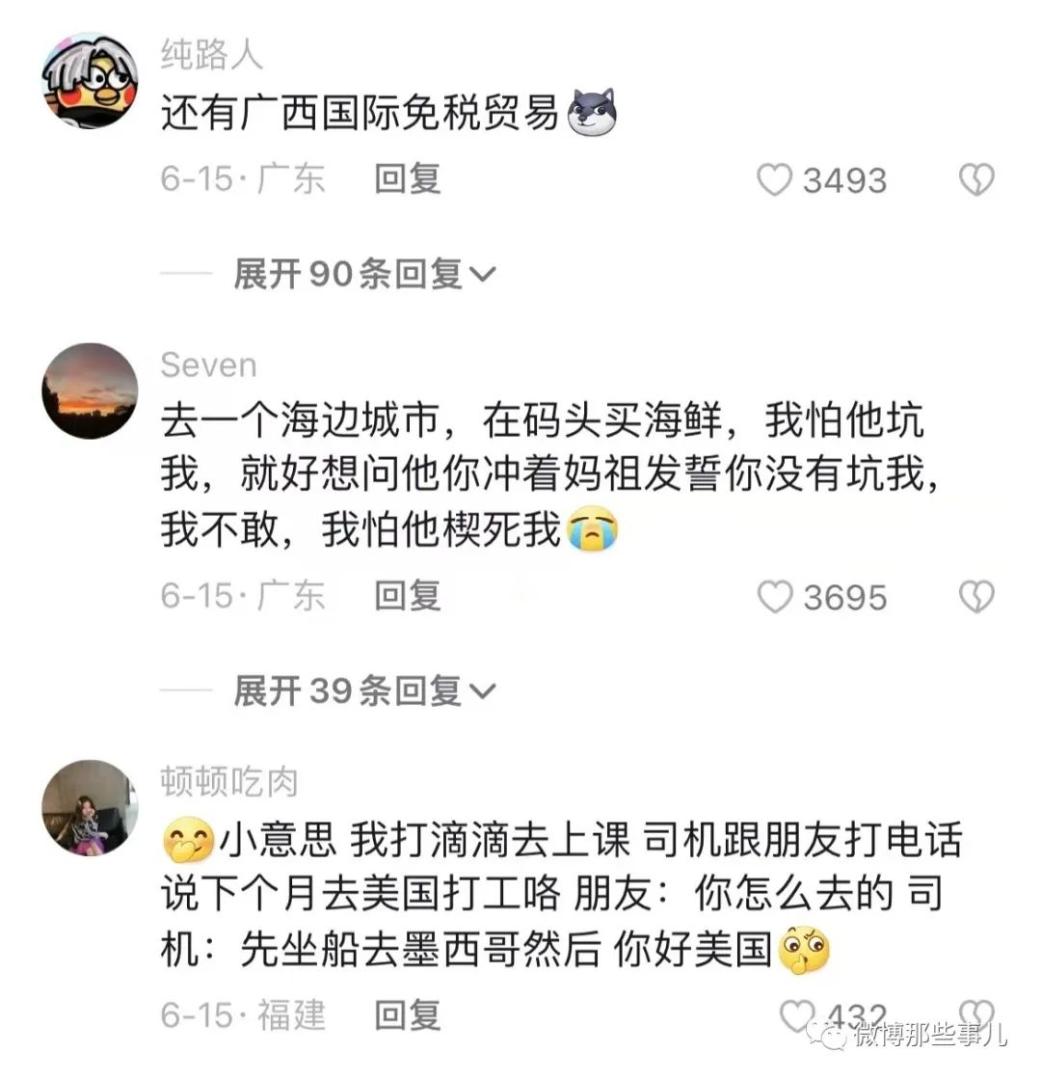The width and height of the screenshot is (1041, 1080).
Task: Expand 39 replies under Seven's comment
Action: point(364,690)
